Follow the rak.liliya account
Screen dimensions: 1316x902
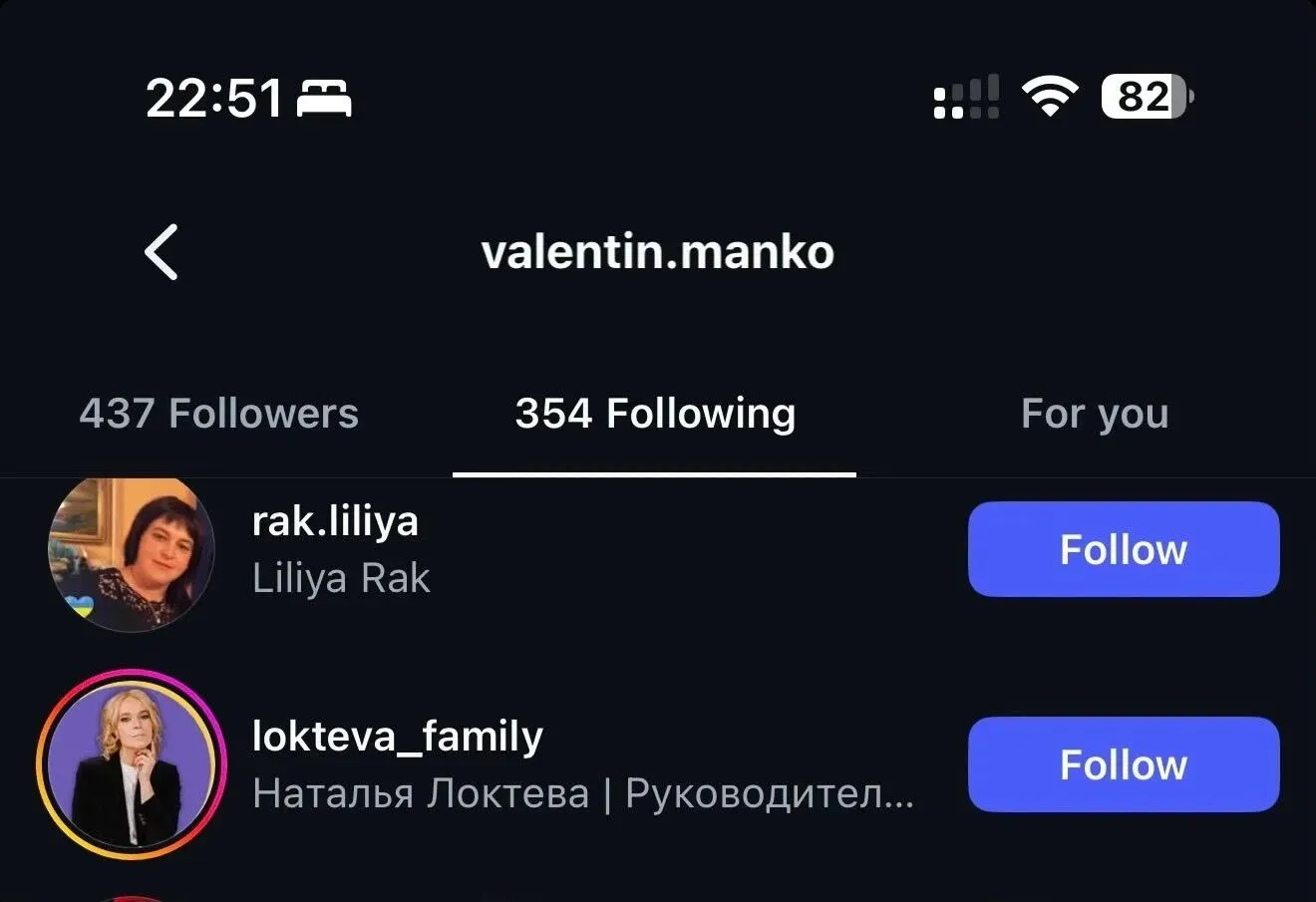click(1123, 549)
